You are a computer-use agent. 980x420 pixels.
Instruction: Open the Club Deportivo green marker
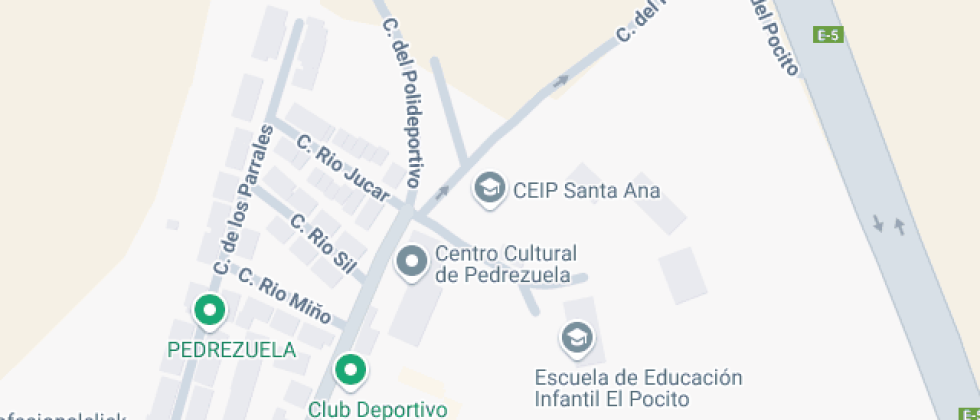pos(350,370)
